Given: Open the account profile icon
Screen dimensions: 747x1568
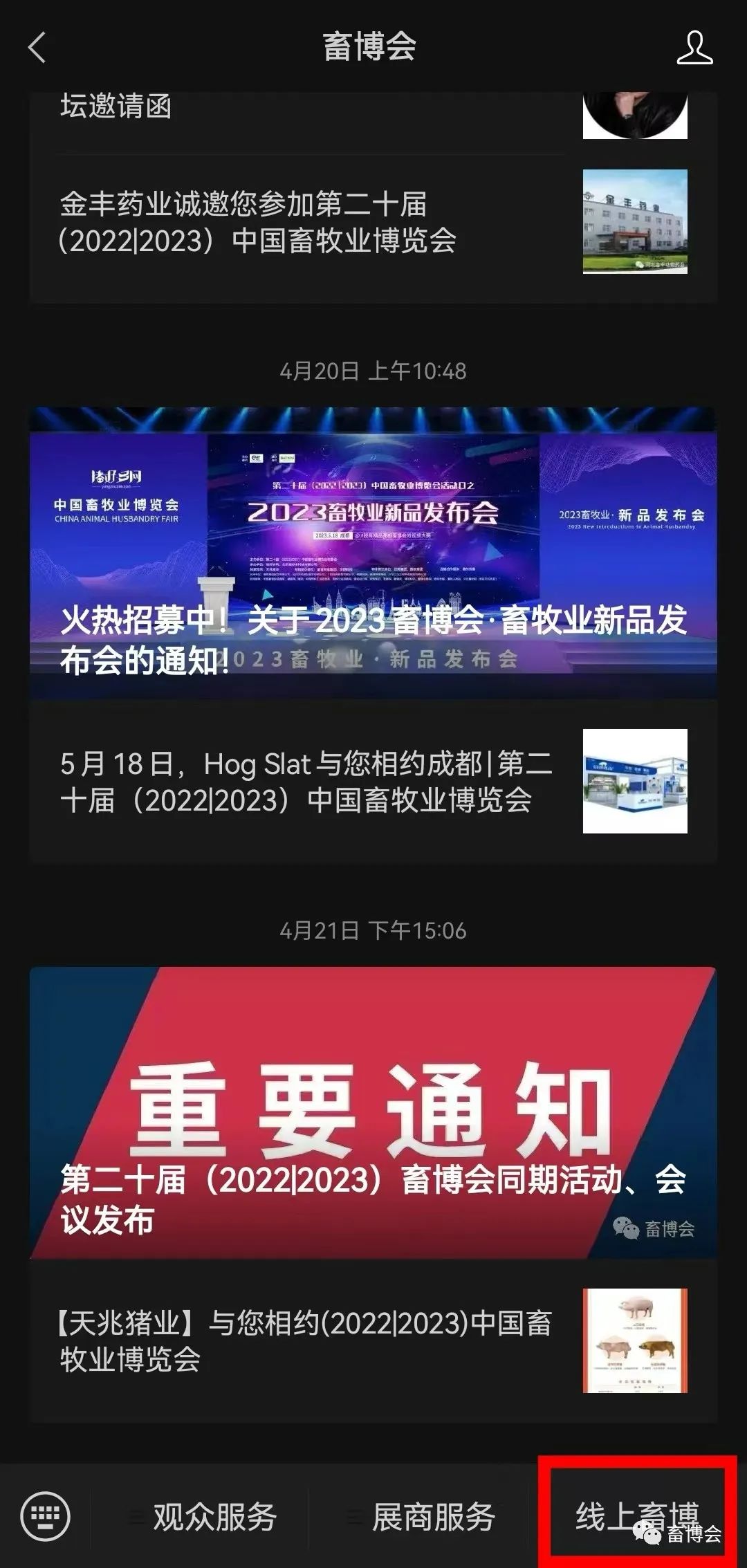Looking at the screenshot, I should click(694, 48).
